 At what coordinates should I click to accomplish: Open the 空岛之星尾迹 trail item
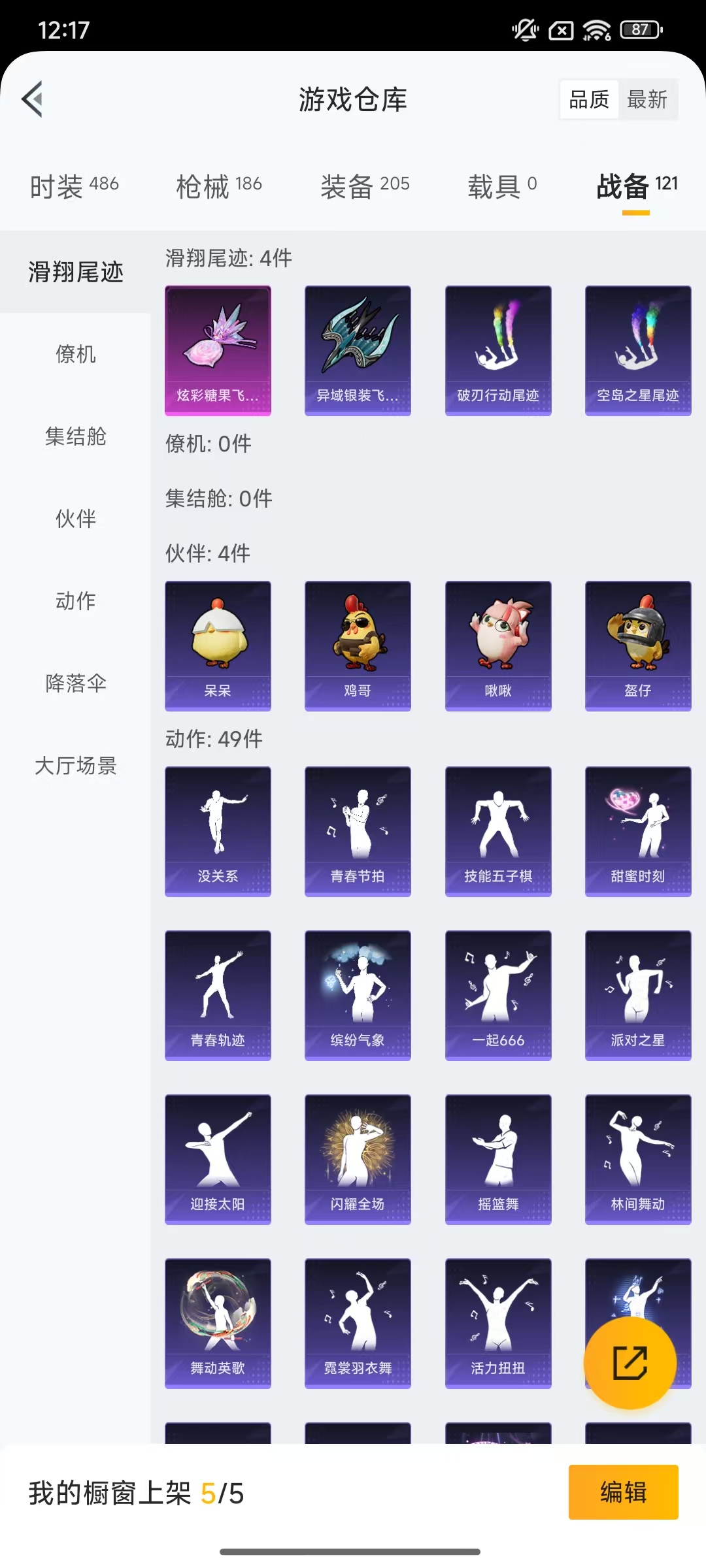[x=638, y=350]
